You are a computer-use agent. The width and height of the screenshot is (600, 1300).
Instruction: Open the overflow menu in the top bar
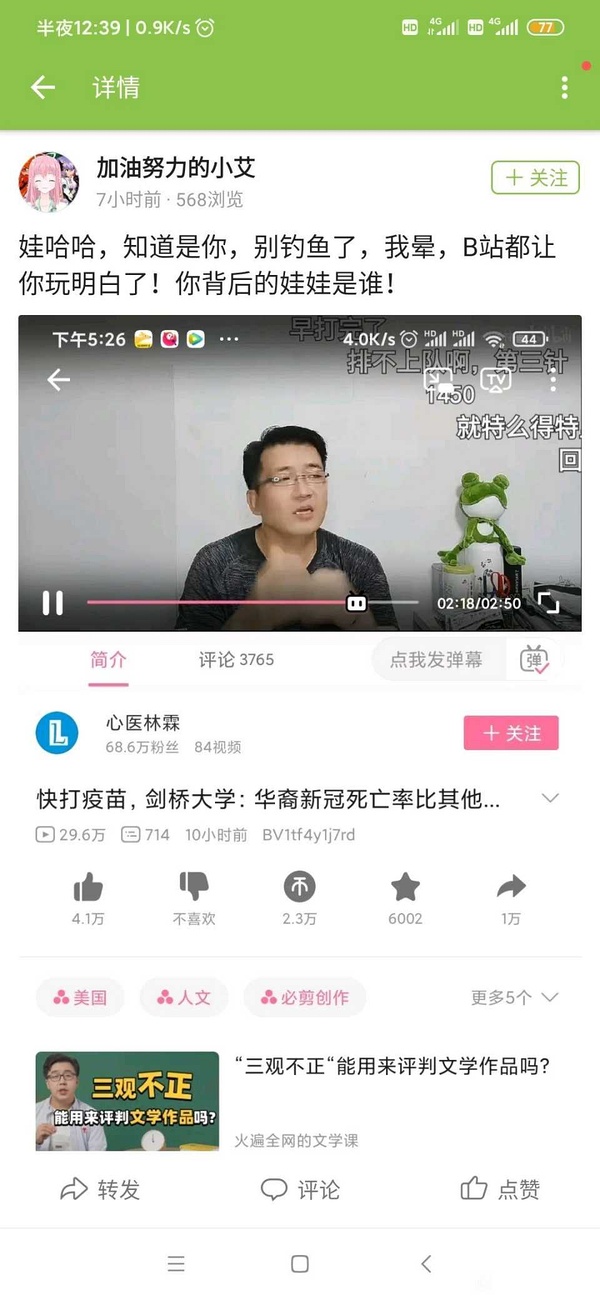pos(564,88)
